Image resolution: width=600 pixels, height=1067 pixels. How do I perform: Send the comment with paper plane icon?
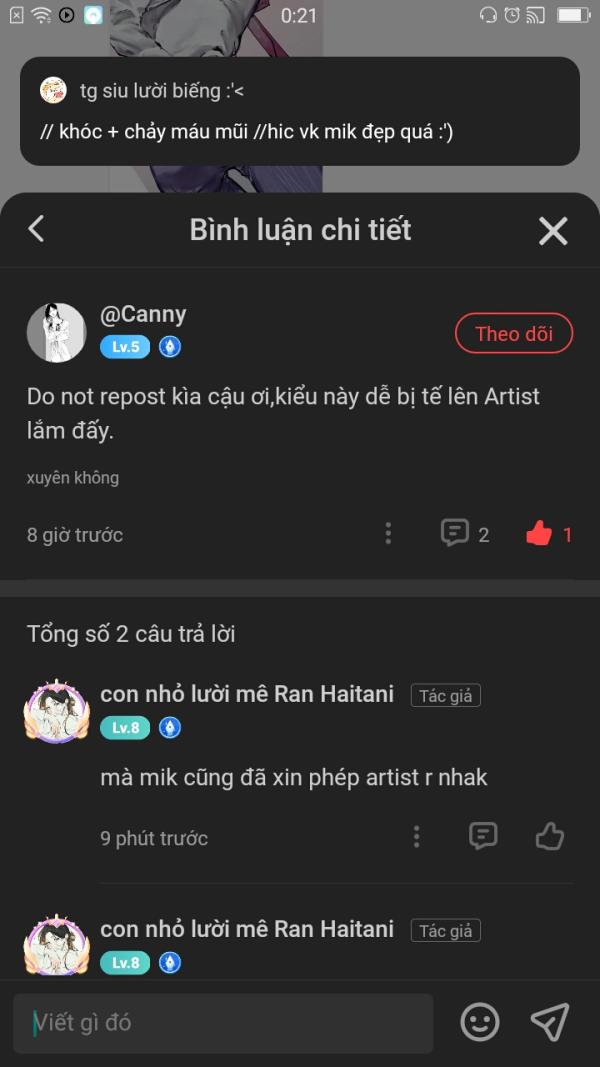click(x=550, y=1022)
